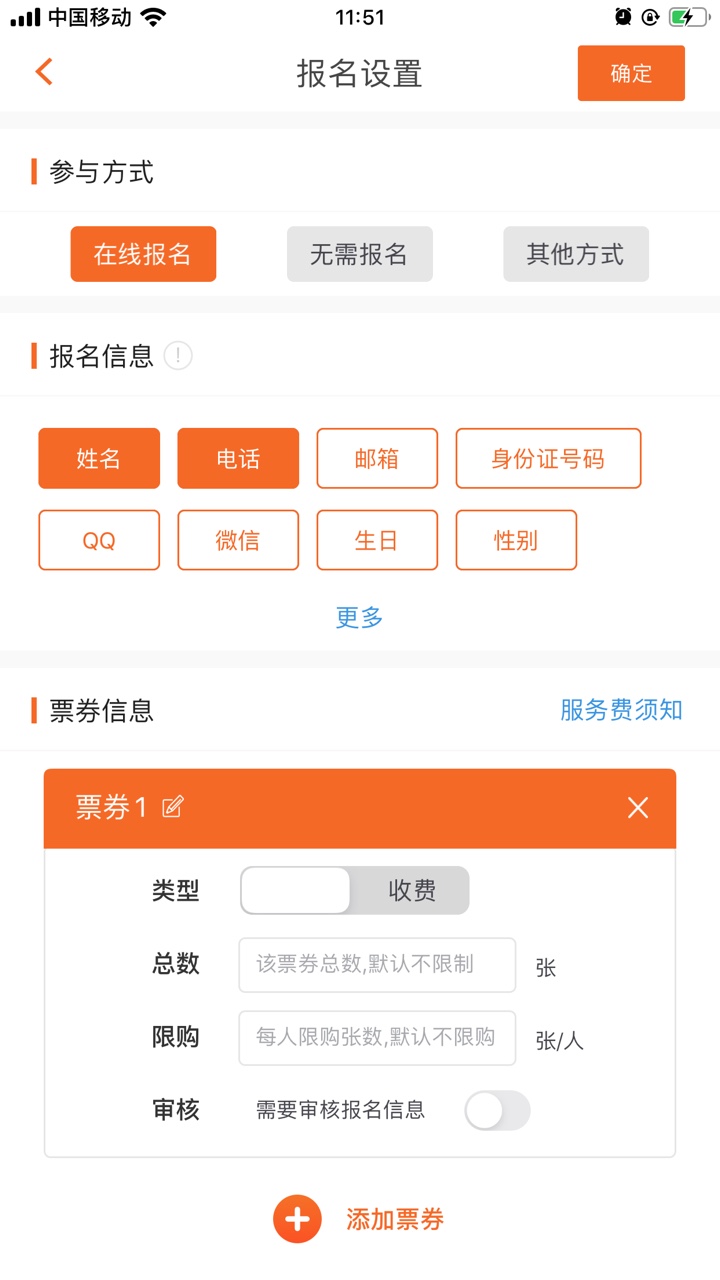This screenshot has width=720, height=1280.
Task: Edit the 票券1 name with pencil icon
Action: (173, 807)
